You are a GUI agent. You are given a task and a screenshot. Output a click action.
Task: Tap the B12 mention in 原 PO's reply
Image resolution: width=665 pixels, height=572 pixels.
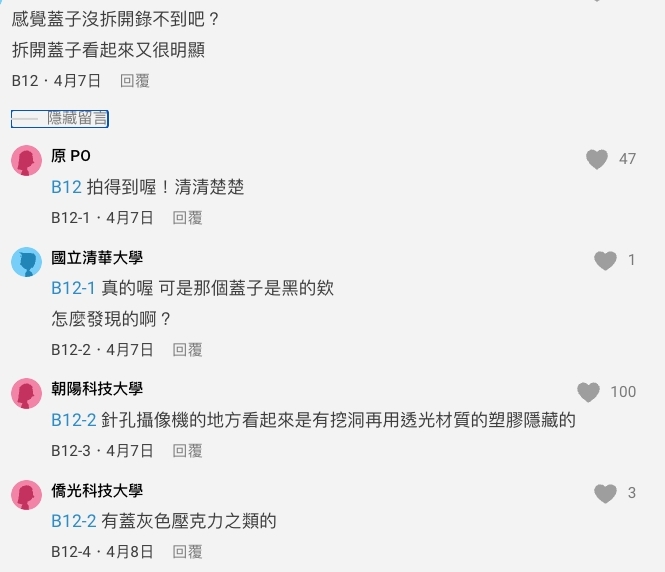pos(66,187)
